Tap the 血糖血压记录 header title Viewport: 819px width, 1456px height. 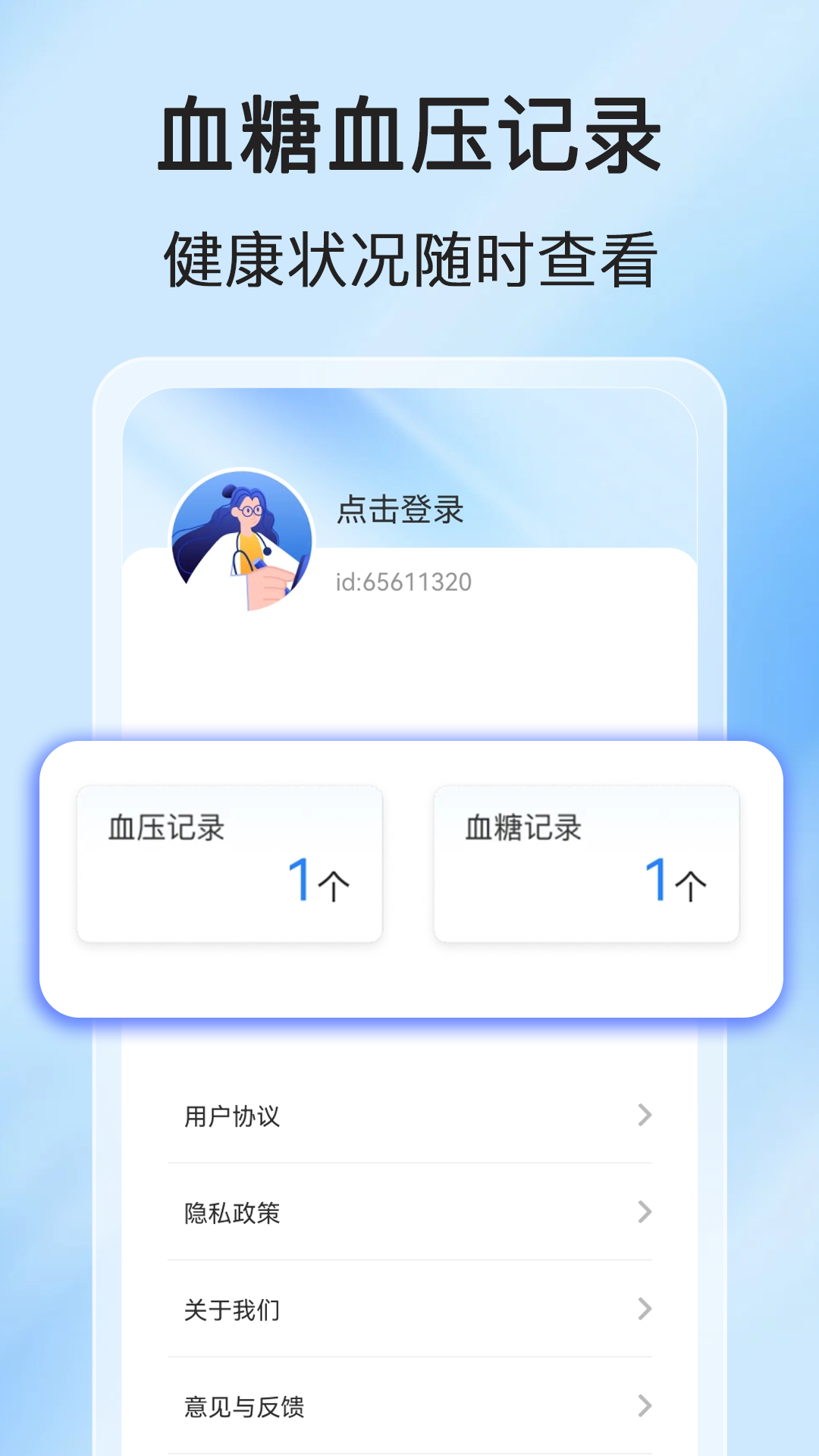click(x=409, y=135)
